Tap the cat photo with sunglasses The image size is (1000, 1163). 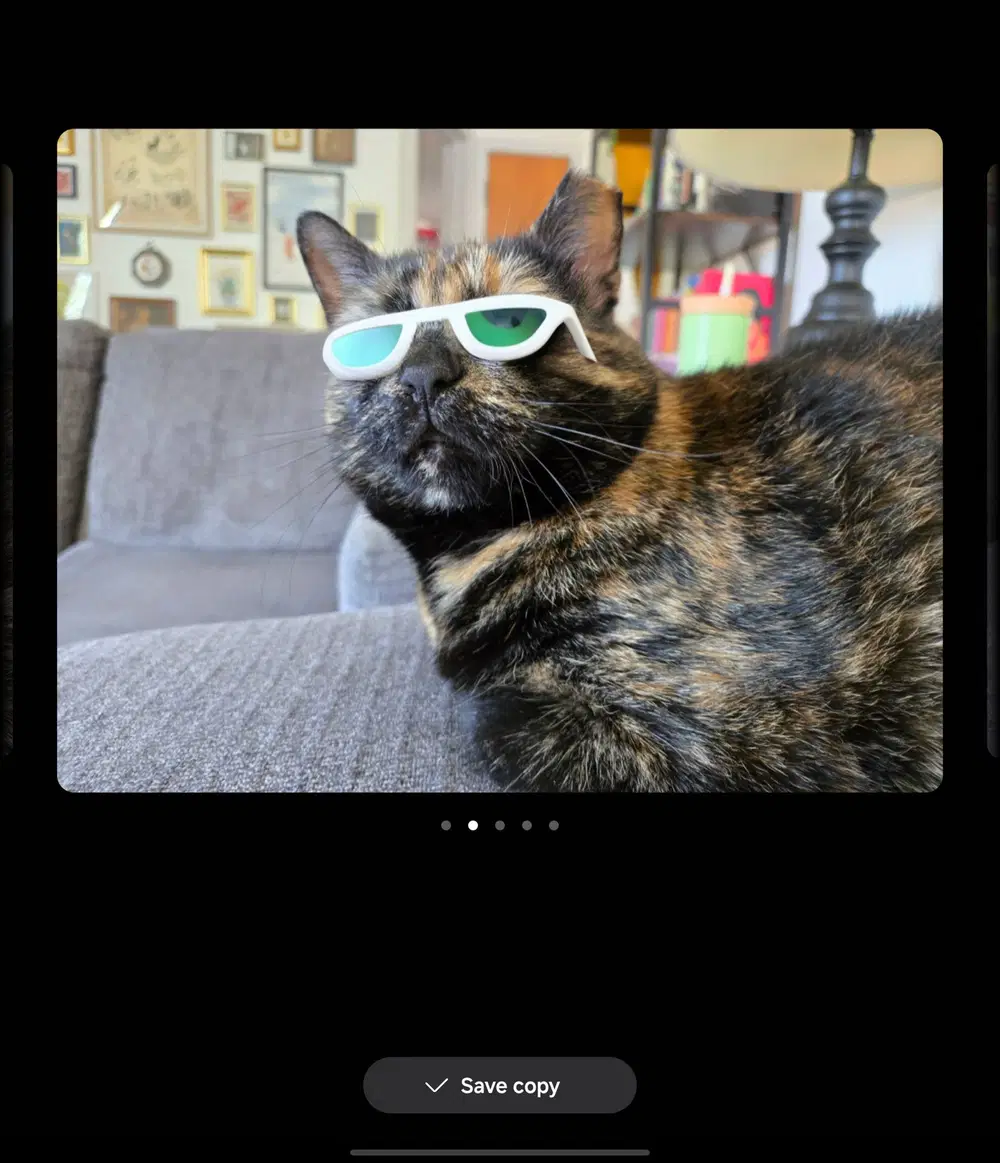click(500, 460)
